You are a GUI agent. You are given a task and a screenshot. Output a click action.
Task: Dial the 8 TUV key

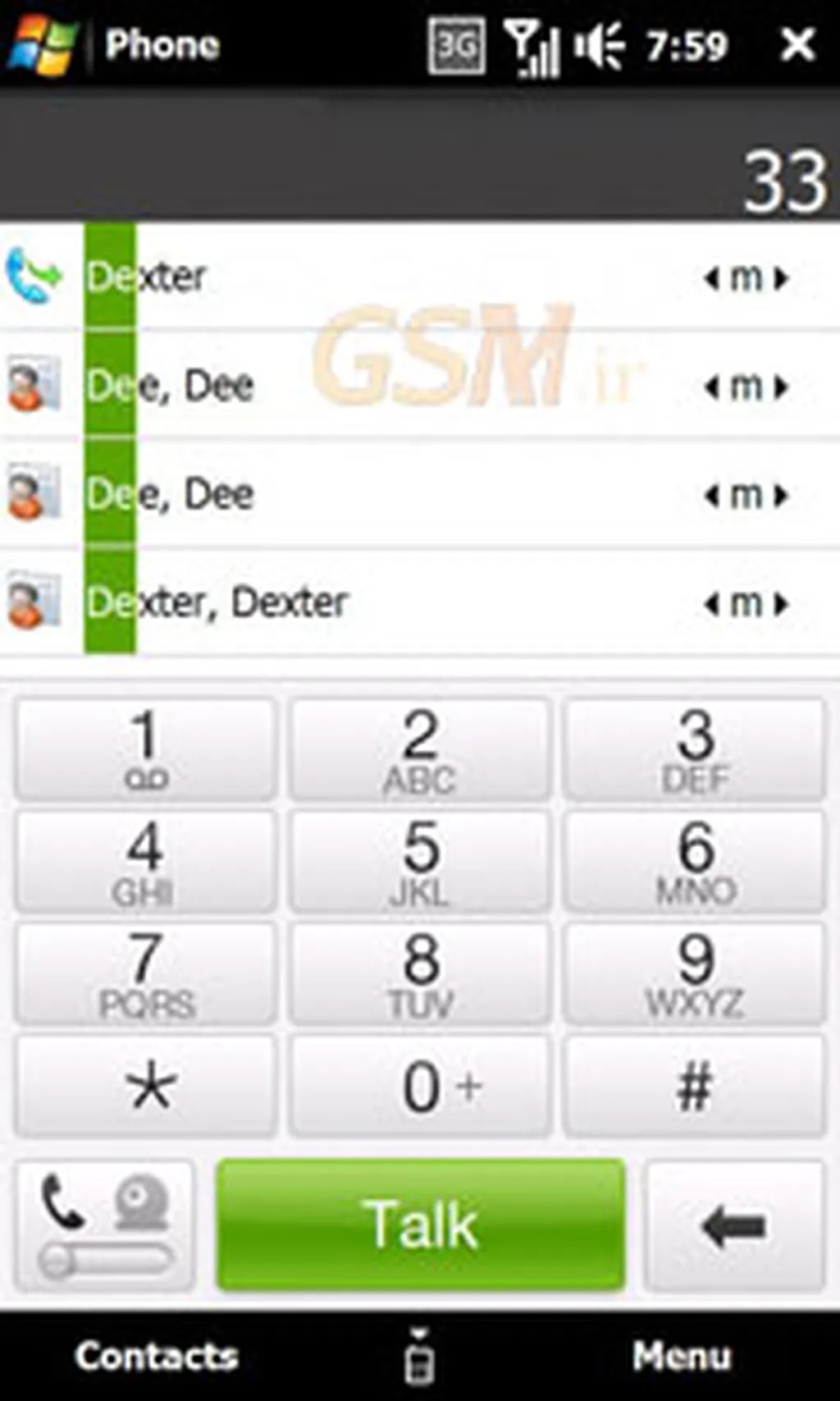[x=420, y=974]
